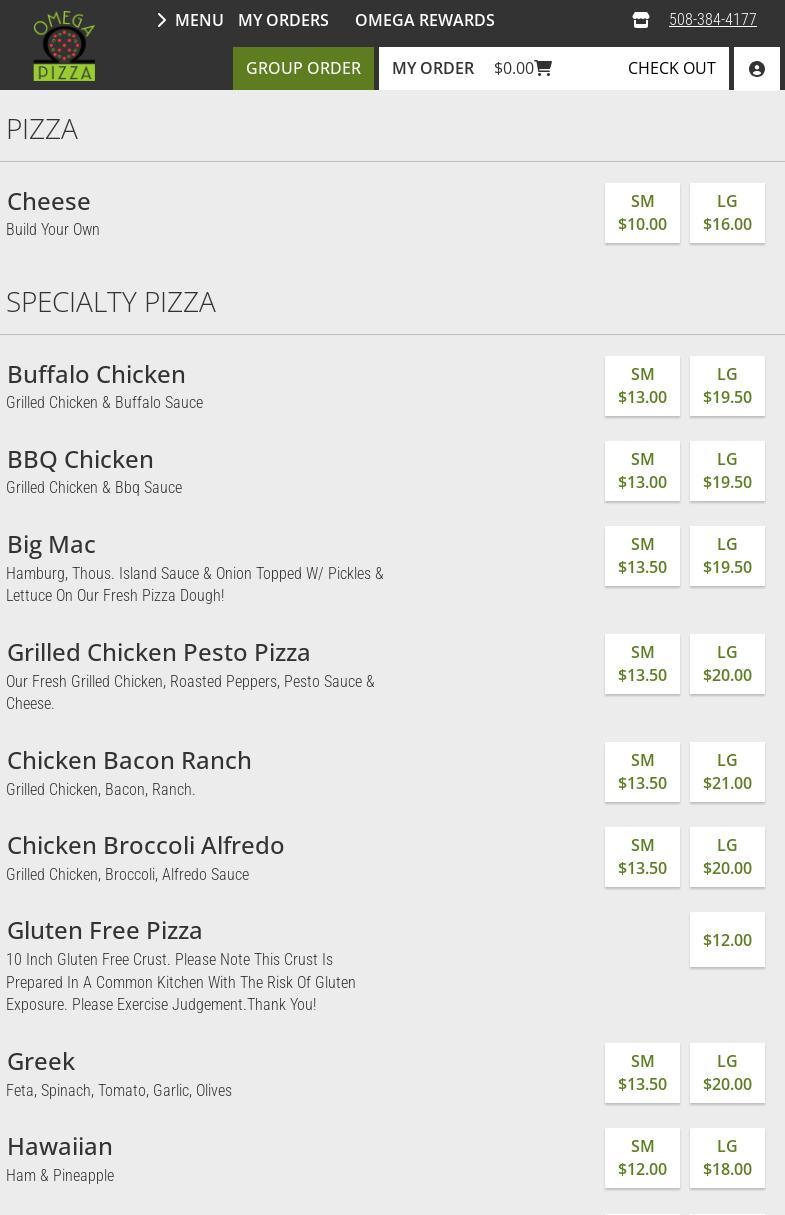785x1215 pixels.
Task: Proceed to CHECK OUT
Action: (671, 68)
